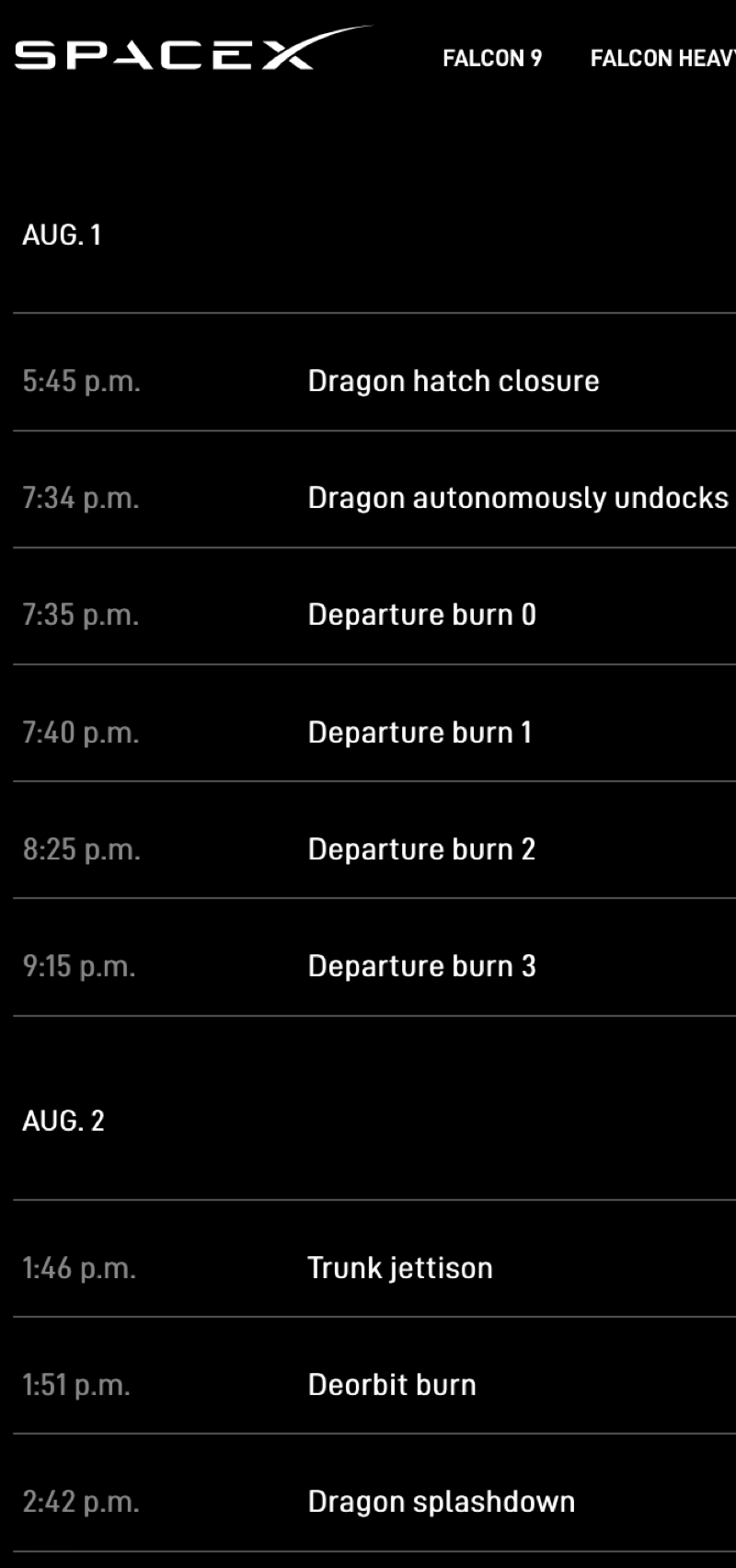
Task: Go to the Falcon Heavy page
Action: pyautogui.click(x=662, y=58)
